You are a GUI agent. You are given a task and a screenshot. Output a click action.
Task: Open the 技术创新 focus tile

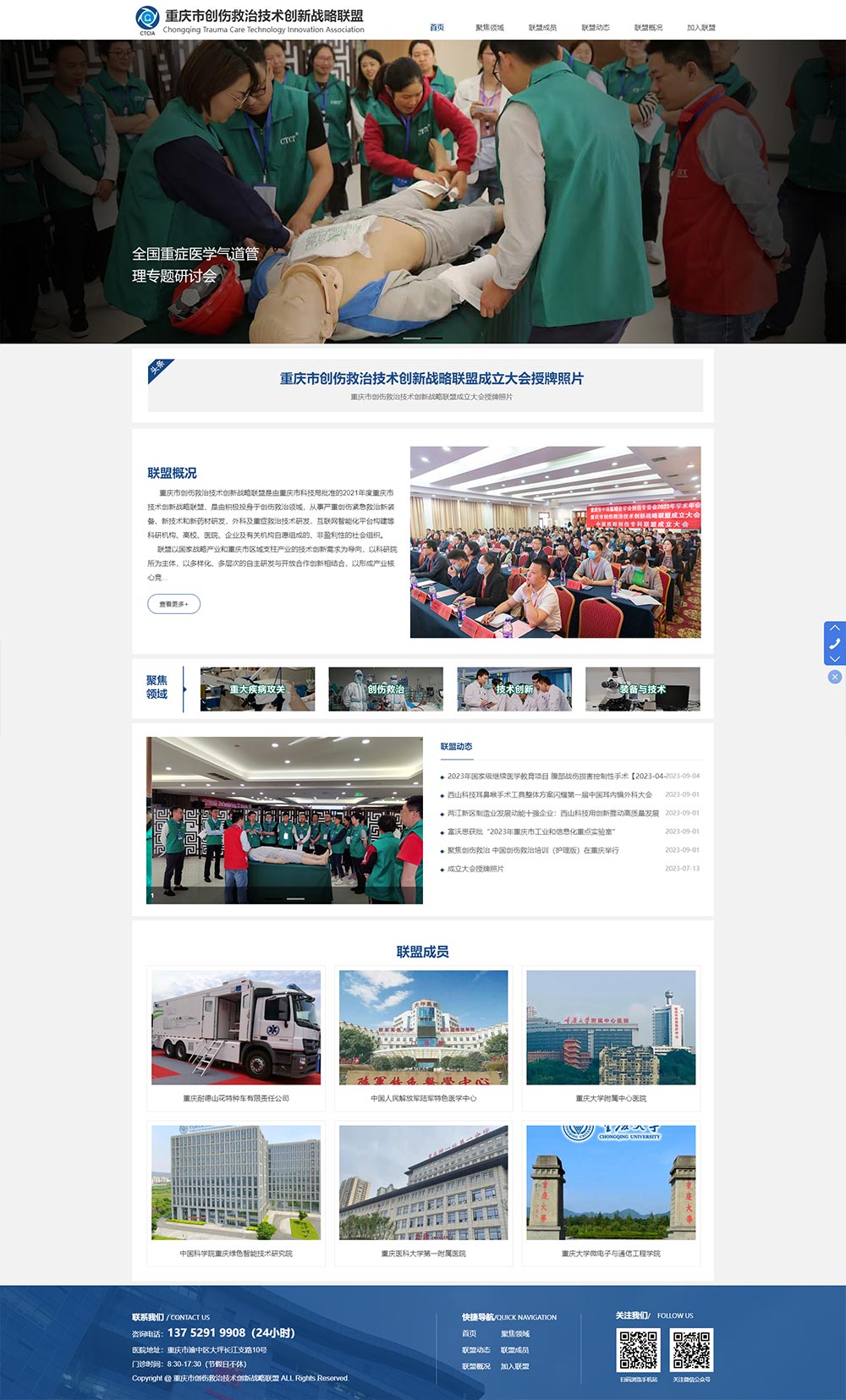pos(514,689)
